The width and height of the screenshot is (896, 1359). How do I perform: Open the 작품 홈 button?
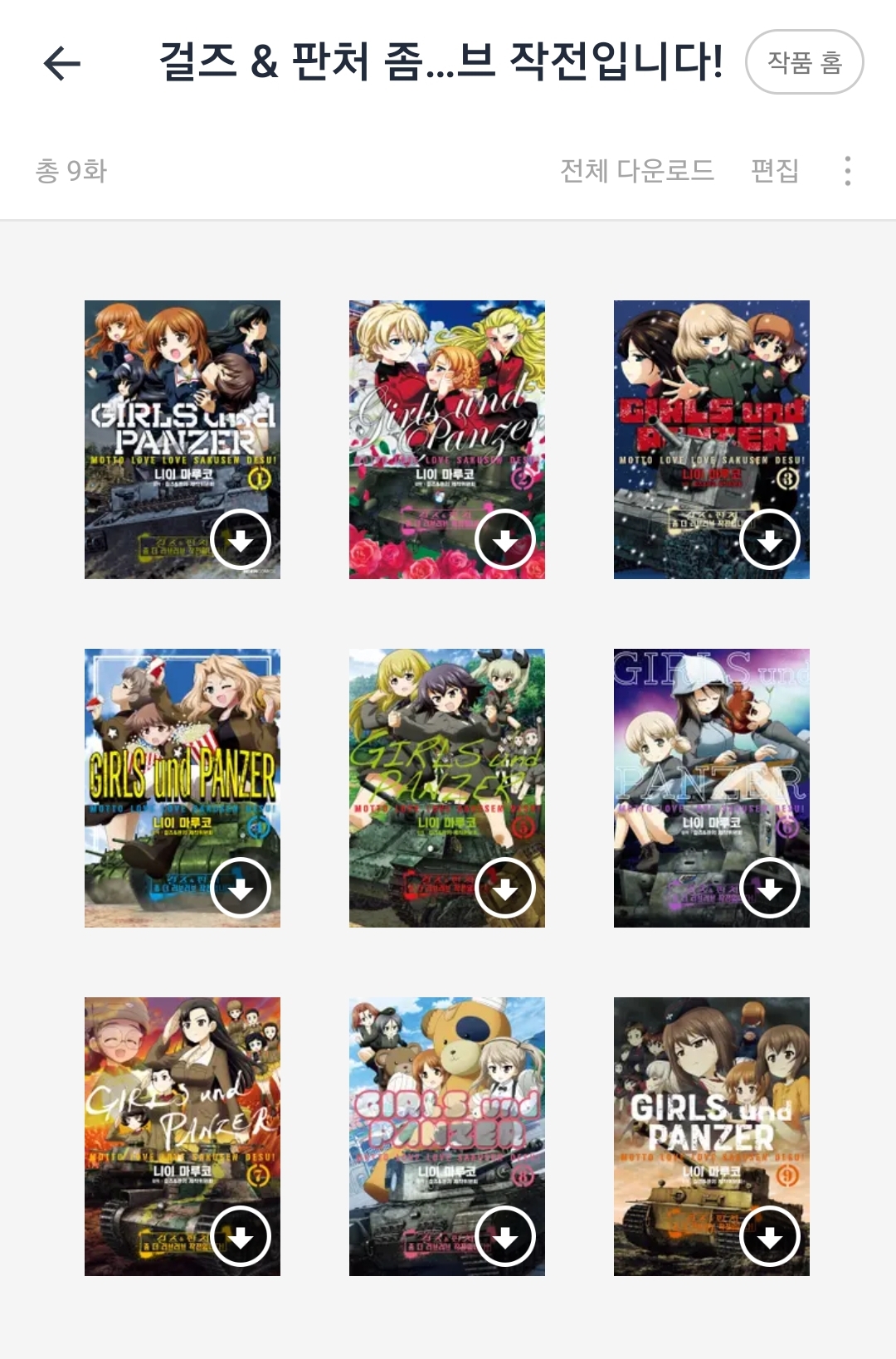pyautogui.click(x=804, y=62)
